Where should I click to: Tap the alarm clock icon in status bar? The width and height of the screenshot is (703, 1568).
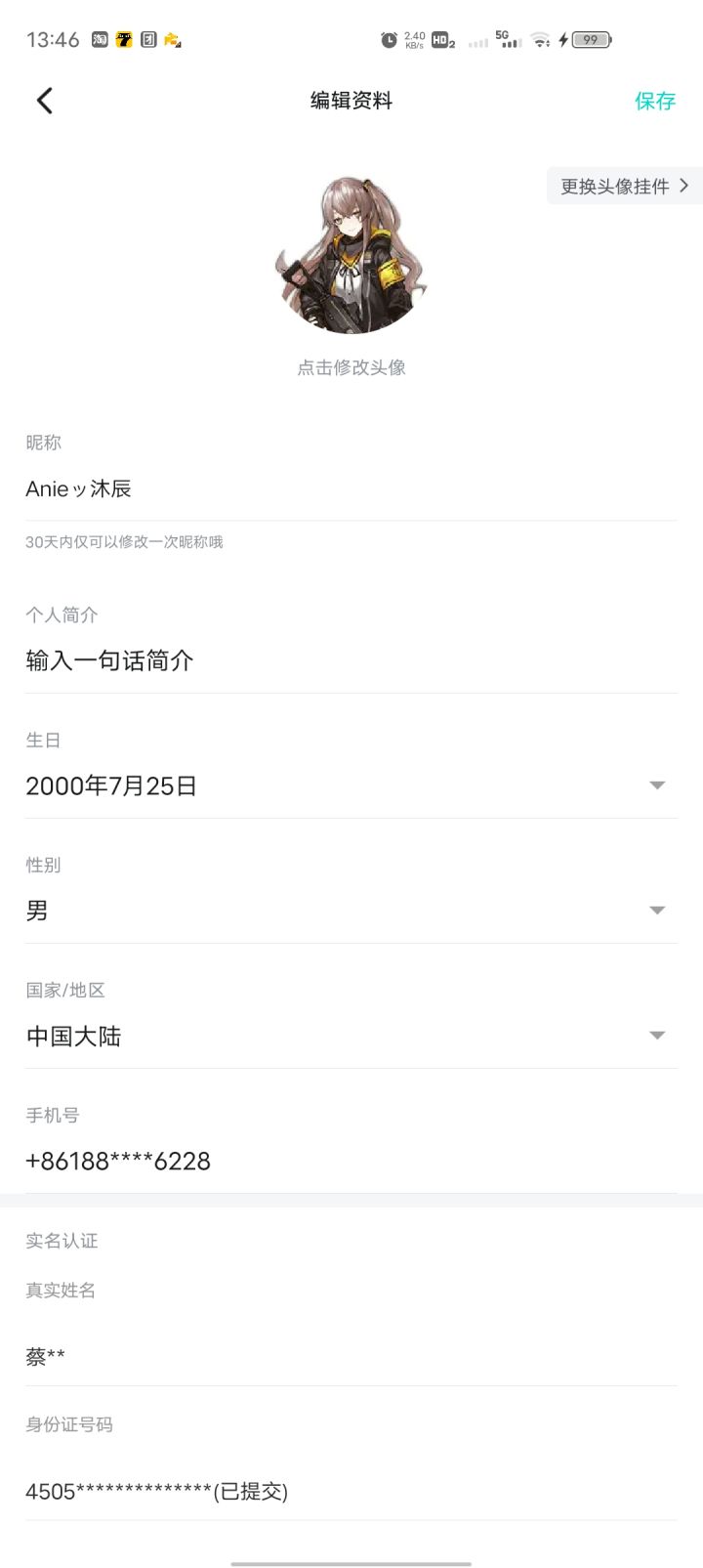(x=390, y=40)
